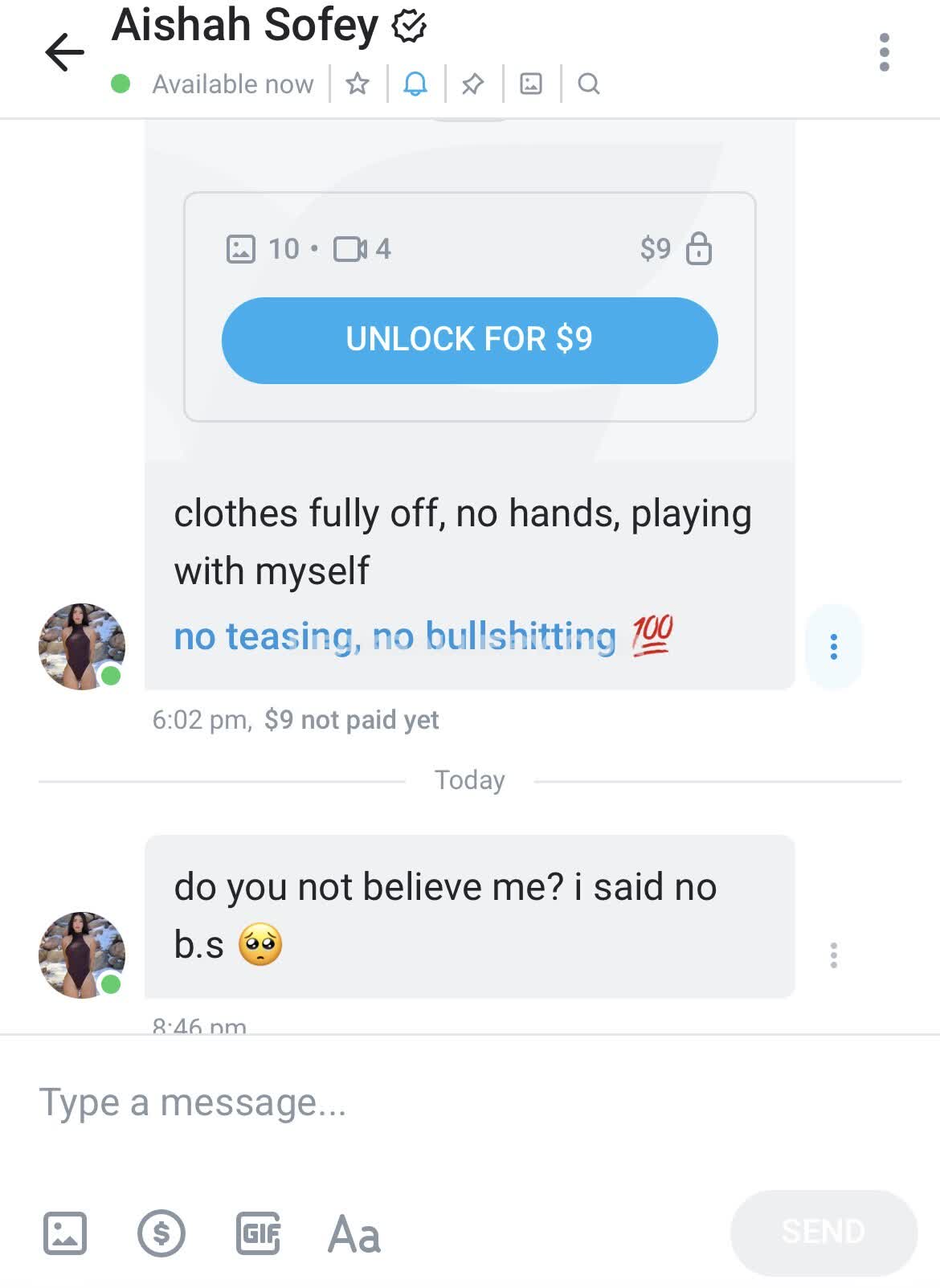Open the chat media gallery
The image size is (940, 1288).
531,84
